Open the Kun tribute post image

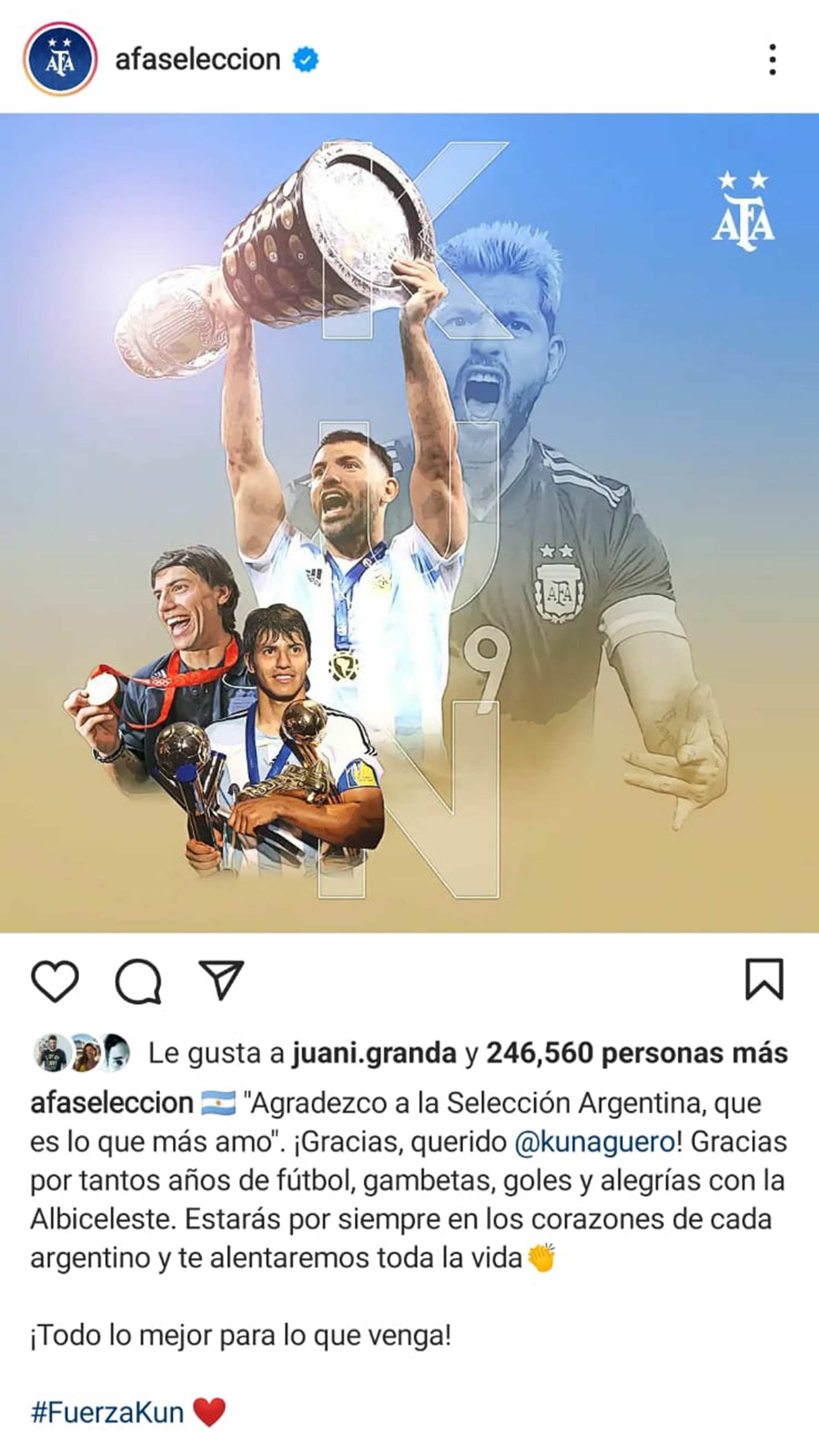[409, 523]
